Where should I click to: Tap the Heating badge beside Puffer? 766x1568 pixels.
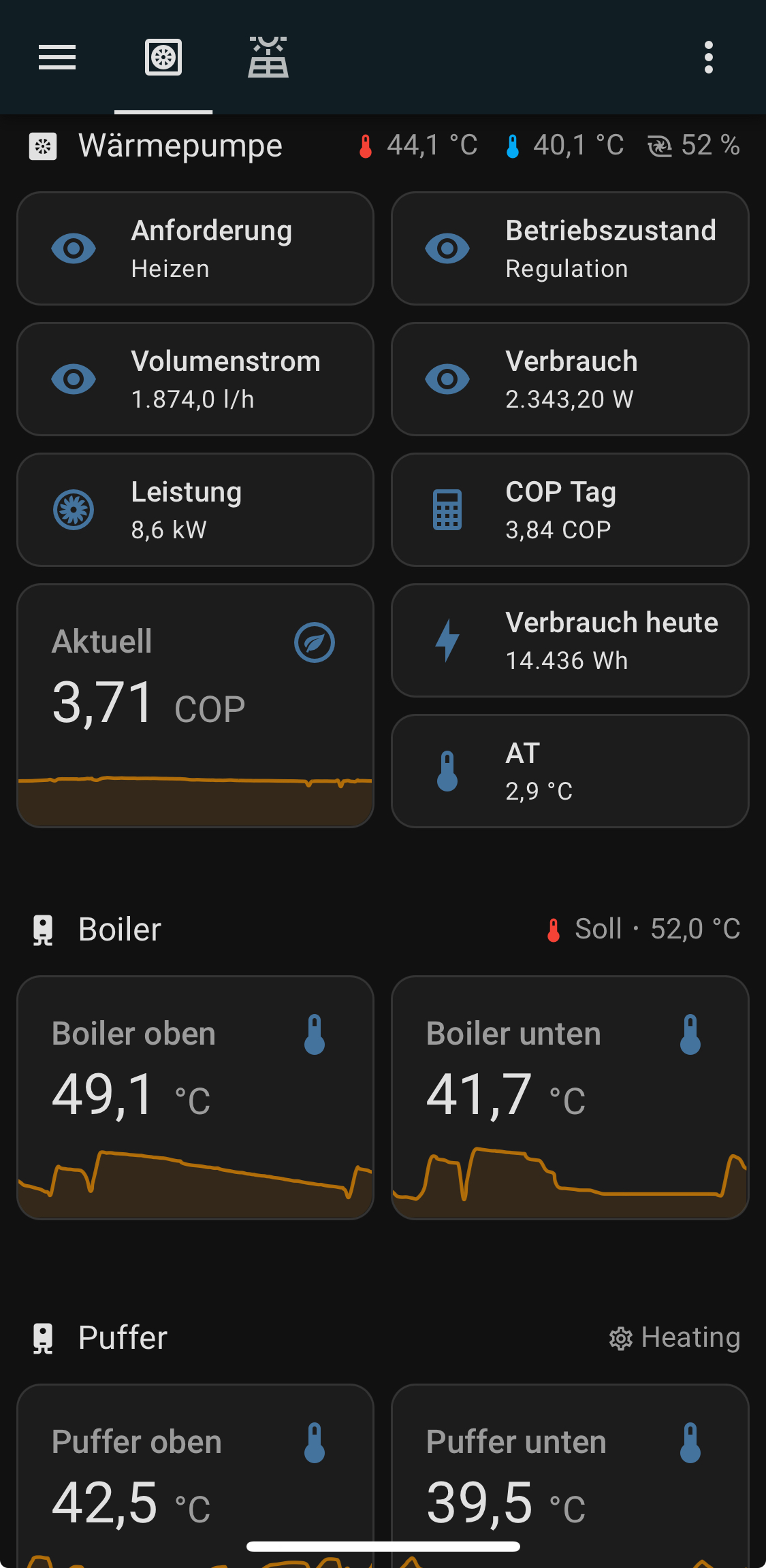674,1338
